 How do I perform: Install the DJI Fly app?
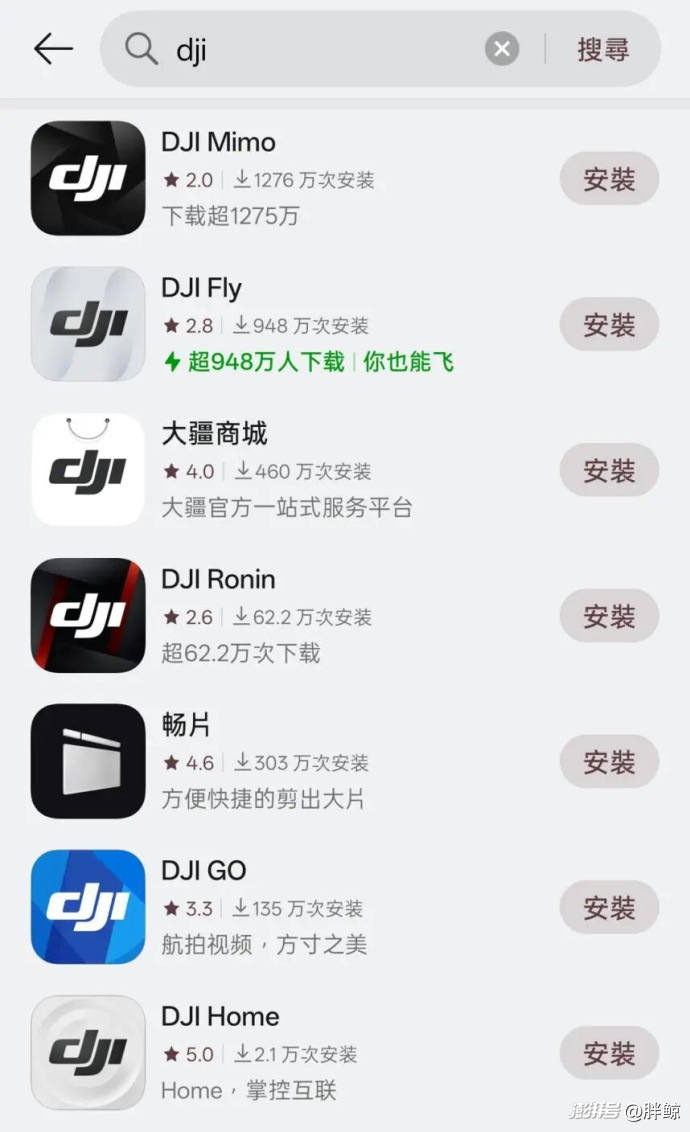pyautogui.click(x=609, y=325)
